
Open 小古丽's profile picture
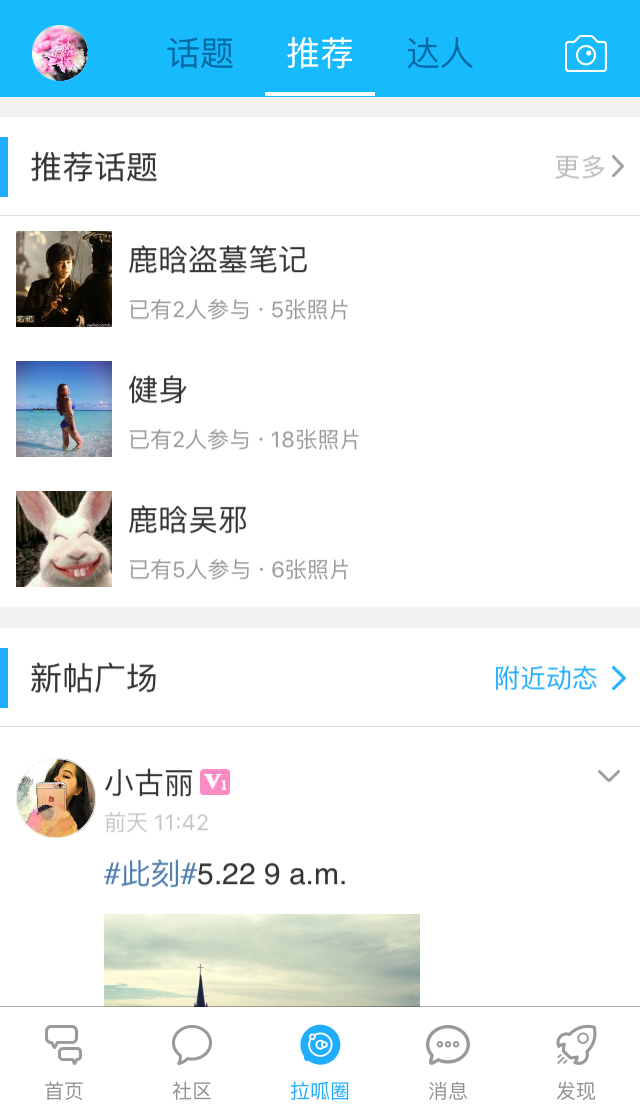pos(56,798)
